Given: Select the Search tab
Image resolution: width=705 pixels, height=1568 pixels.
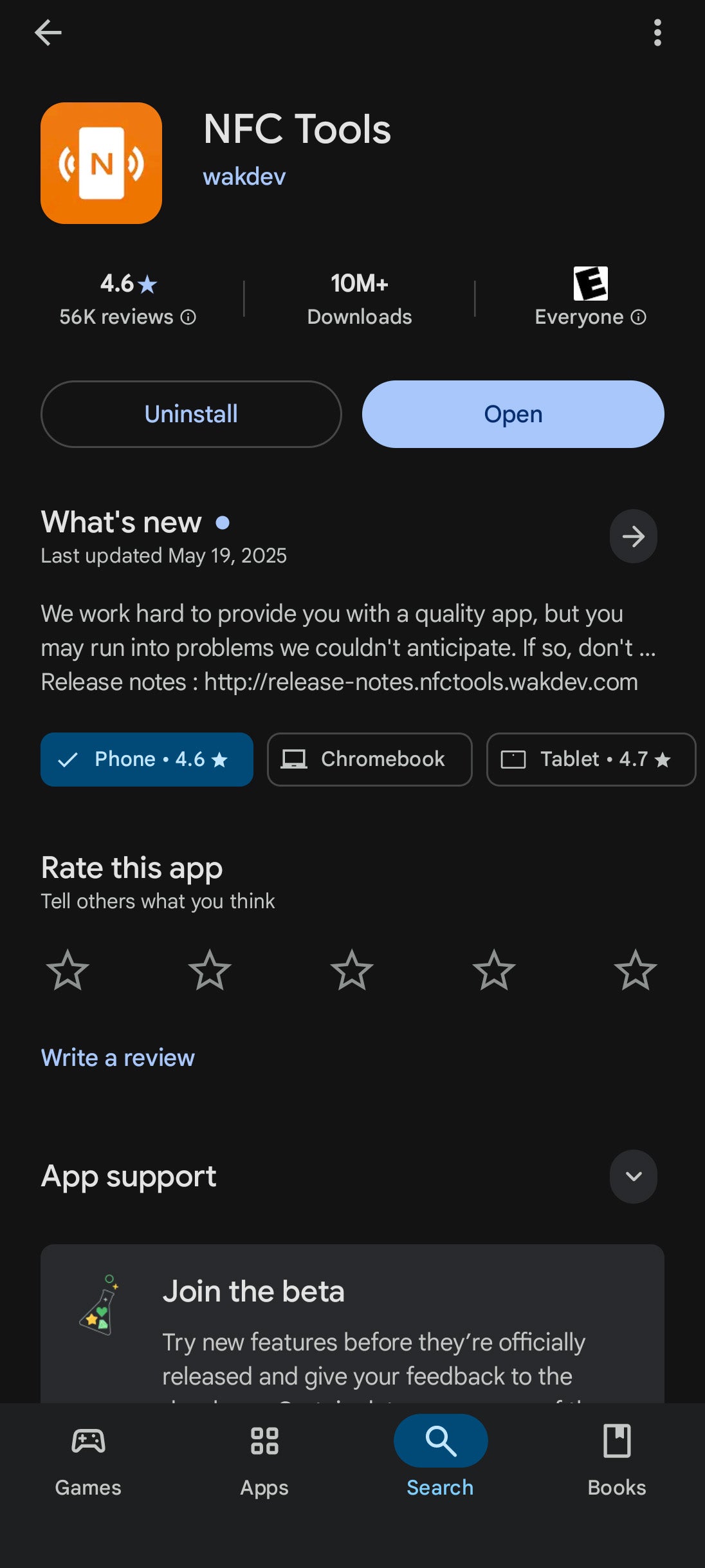Looking at the screenshot, I should (441, 1459).
